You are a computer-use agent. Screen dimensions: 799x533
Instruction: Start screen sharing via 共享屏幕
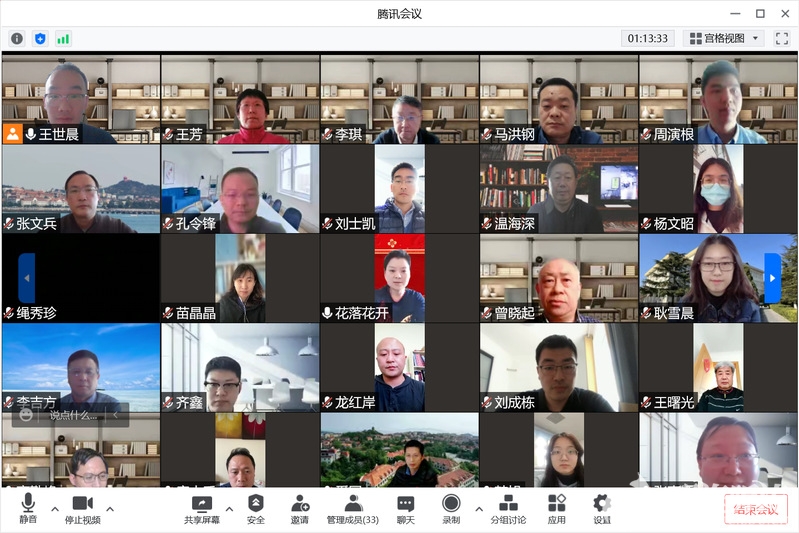tap(201, 508)
